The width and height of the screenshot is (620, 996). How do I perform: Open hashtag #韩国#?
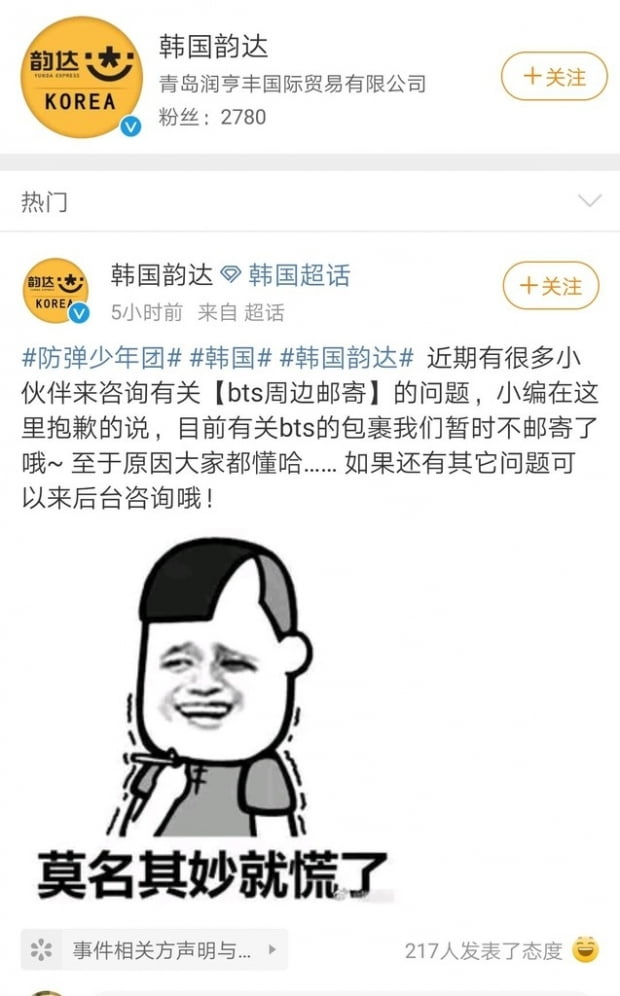pyautogui.click(x=231, y=357)
